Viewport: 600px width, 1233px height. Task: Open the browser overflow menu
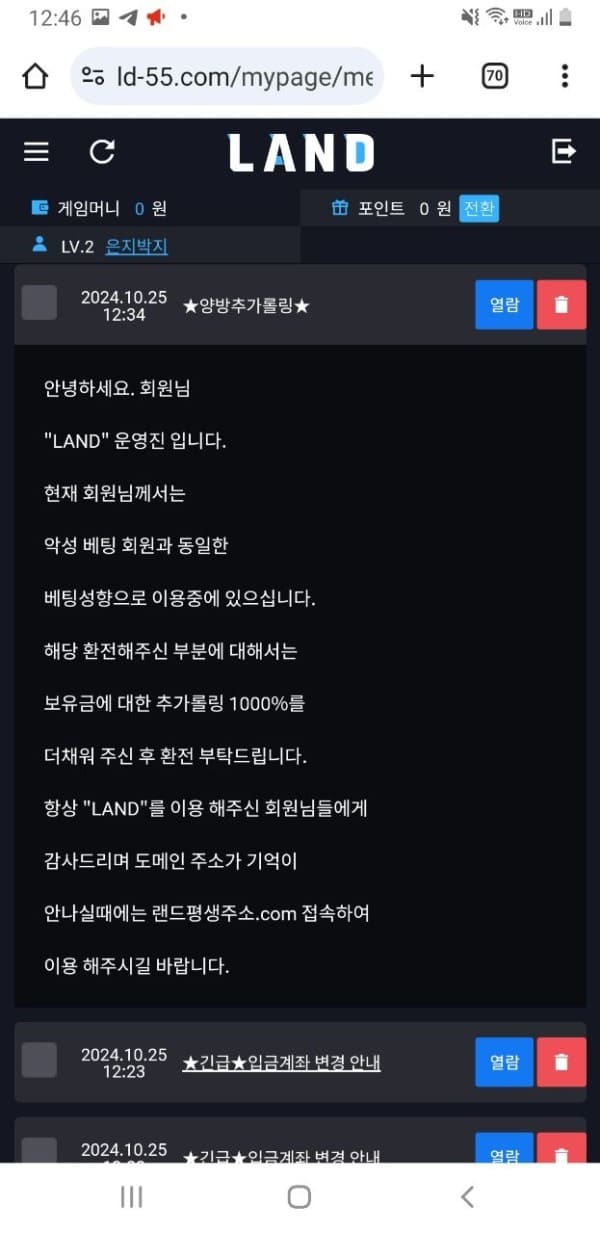(x=565, y=76)
